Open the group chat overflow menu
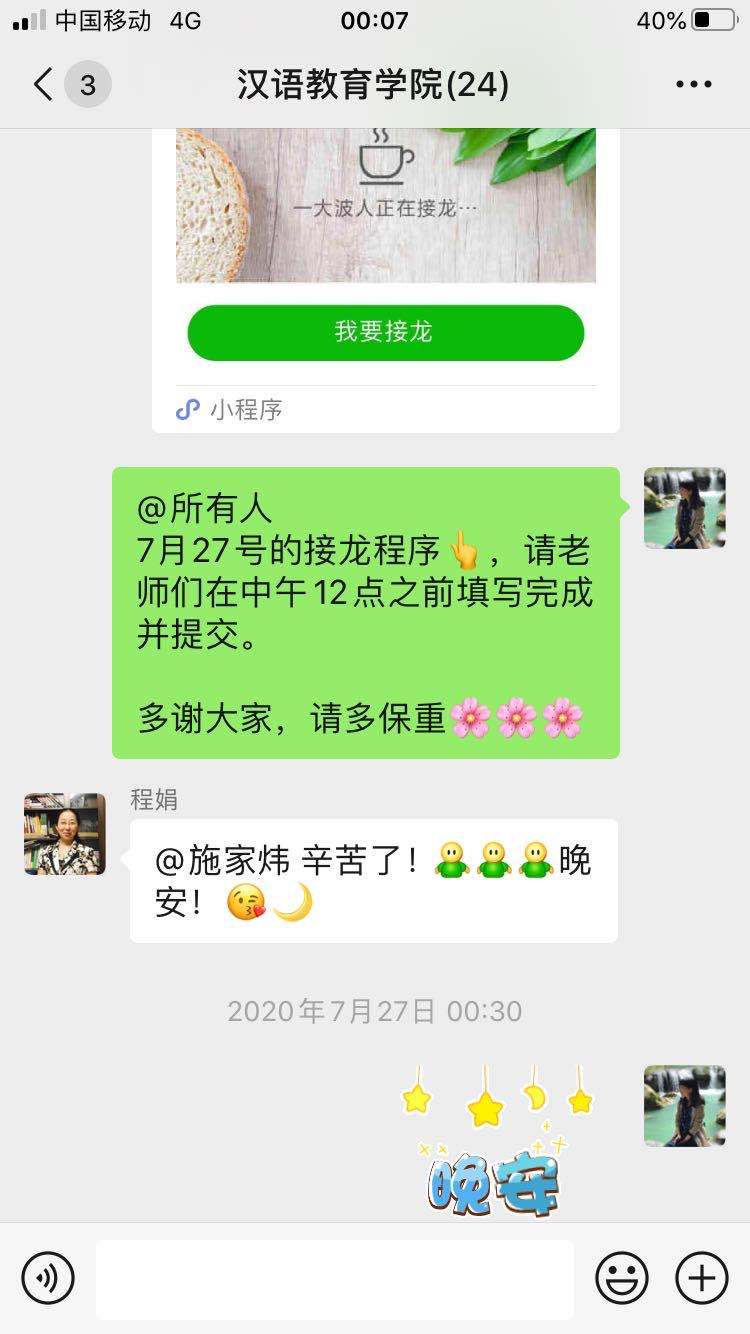This screenshot has height=1334, width=750. point(693,85)
